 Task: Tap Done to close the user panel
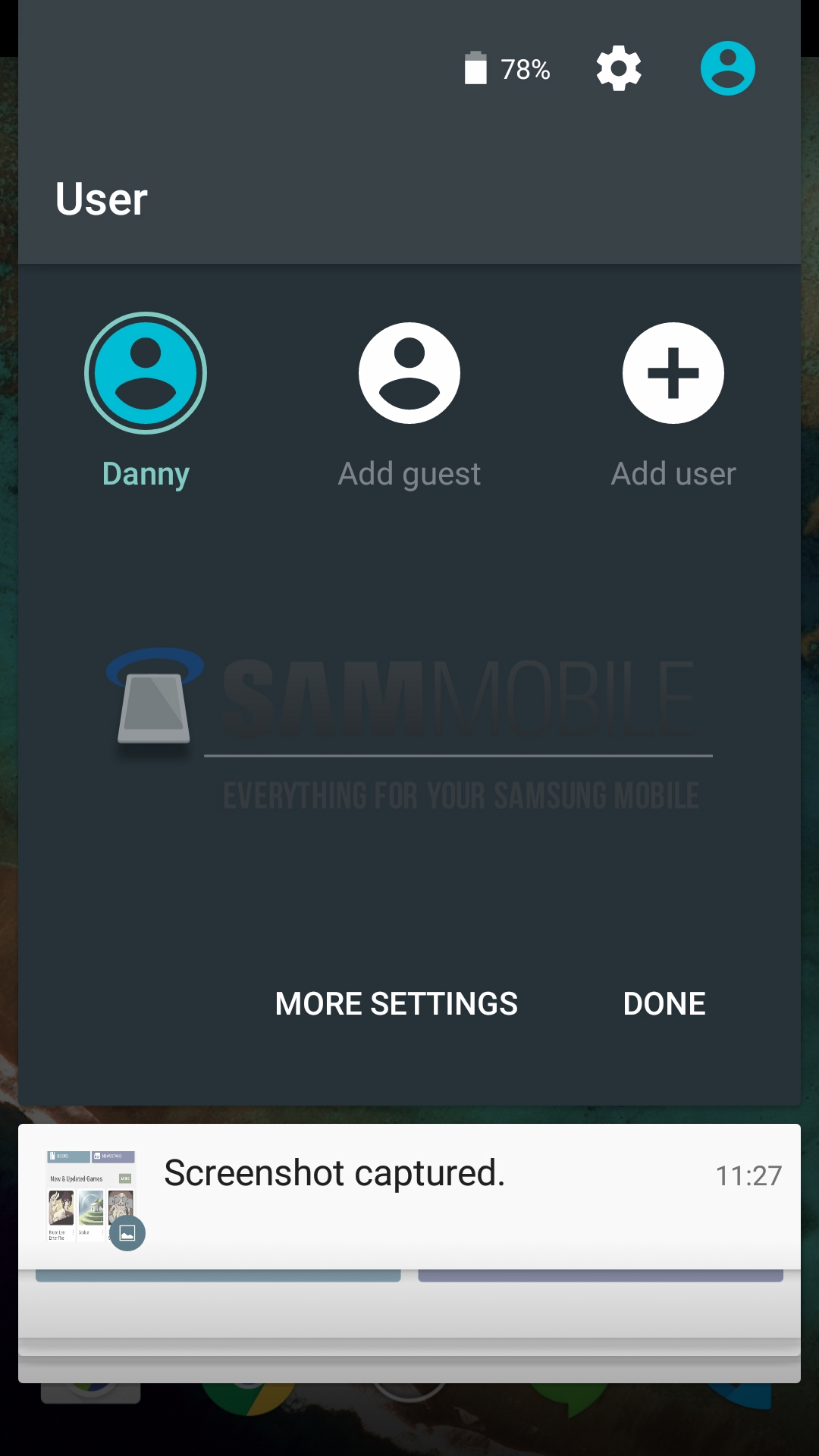coord(664,1004)
